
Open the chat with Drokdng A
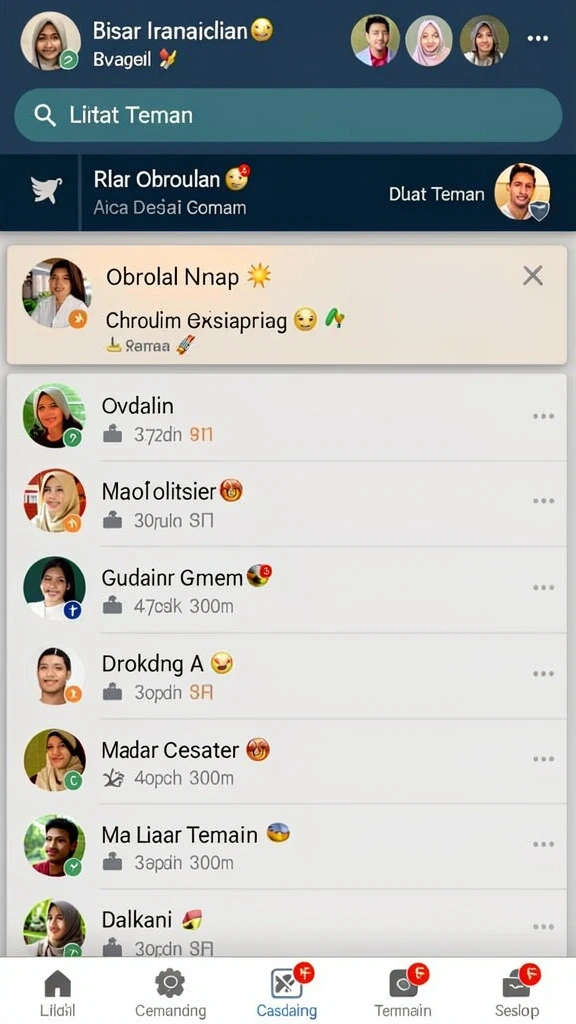pyautogui.click(x=287, y=676)
